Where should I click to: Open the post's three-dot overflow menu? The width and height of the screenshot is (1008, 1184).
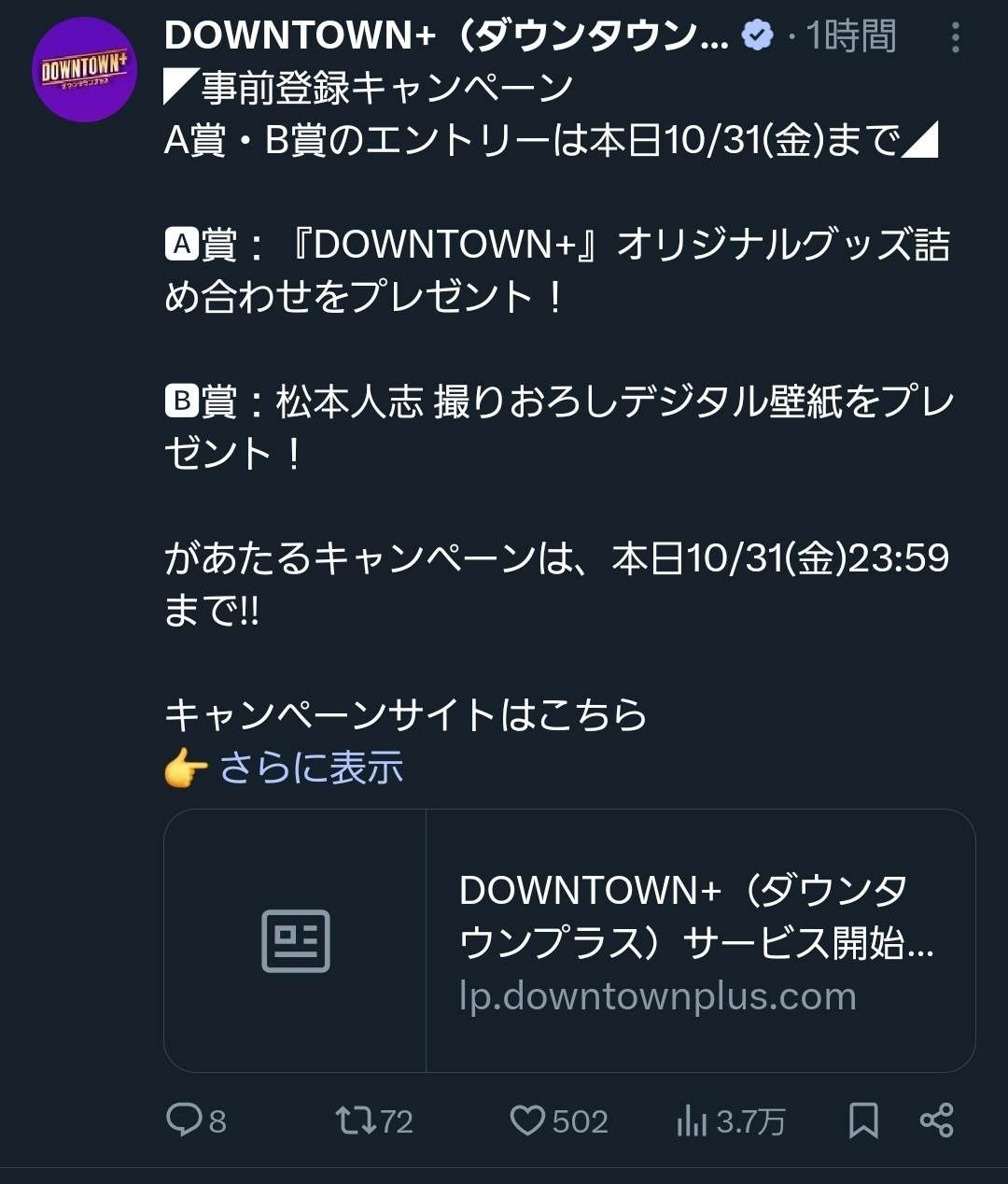[x=954, y=37]
